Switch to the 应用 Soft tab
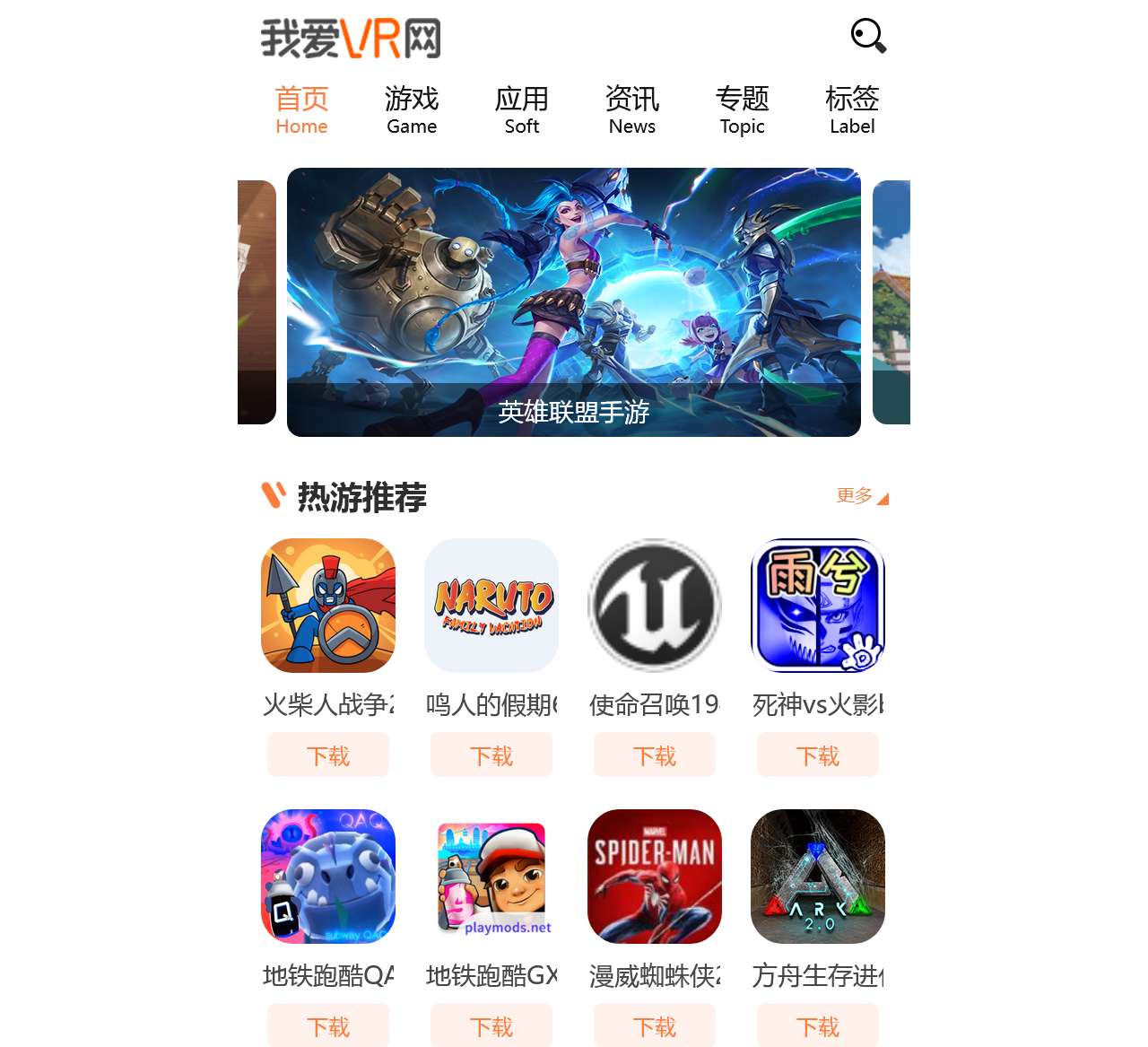1148x1047 pixels. (522, 109)
